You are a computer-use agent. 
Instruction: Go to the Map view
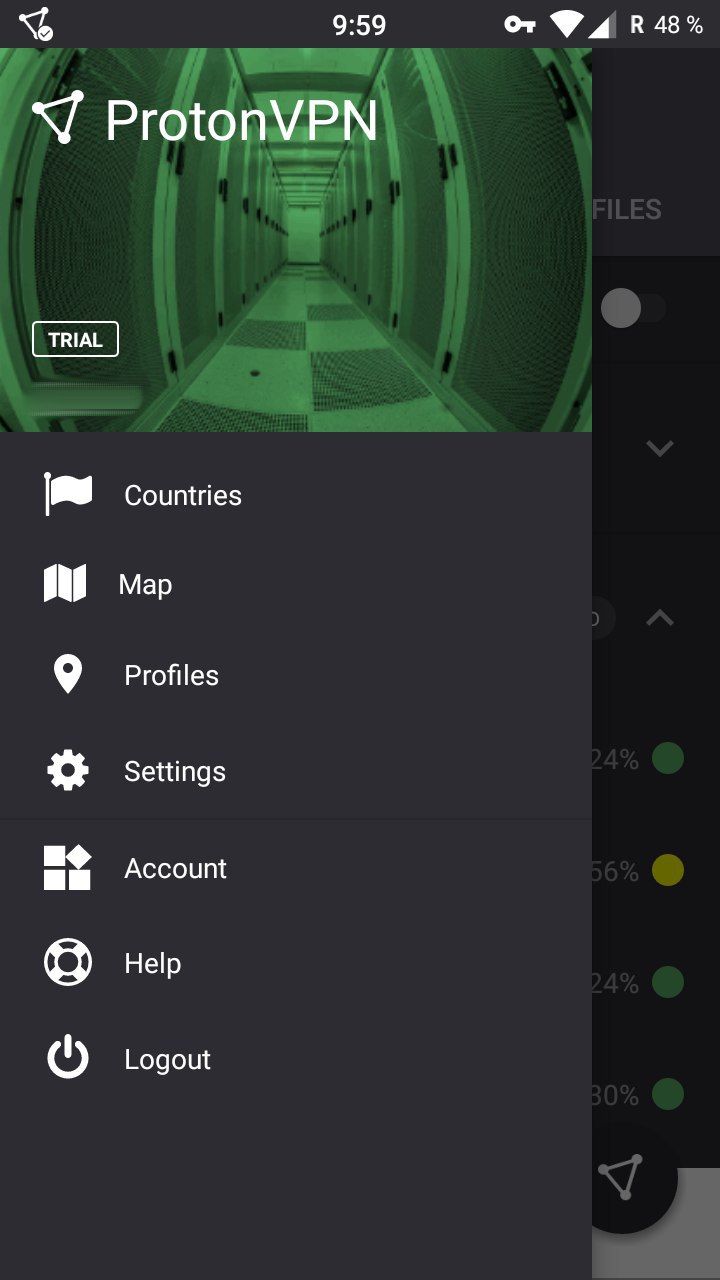(x=145, y=585)
